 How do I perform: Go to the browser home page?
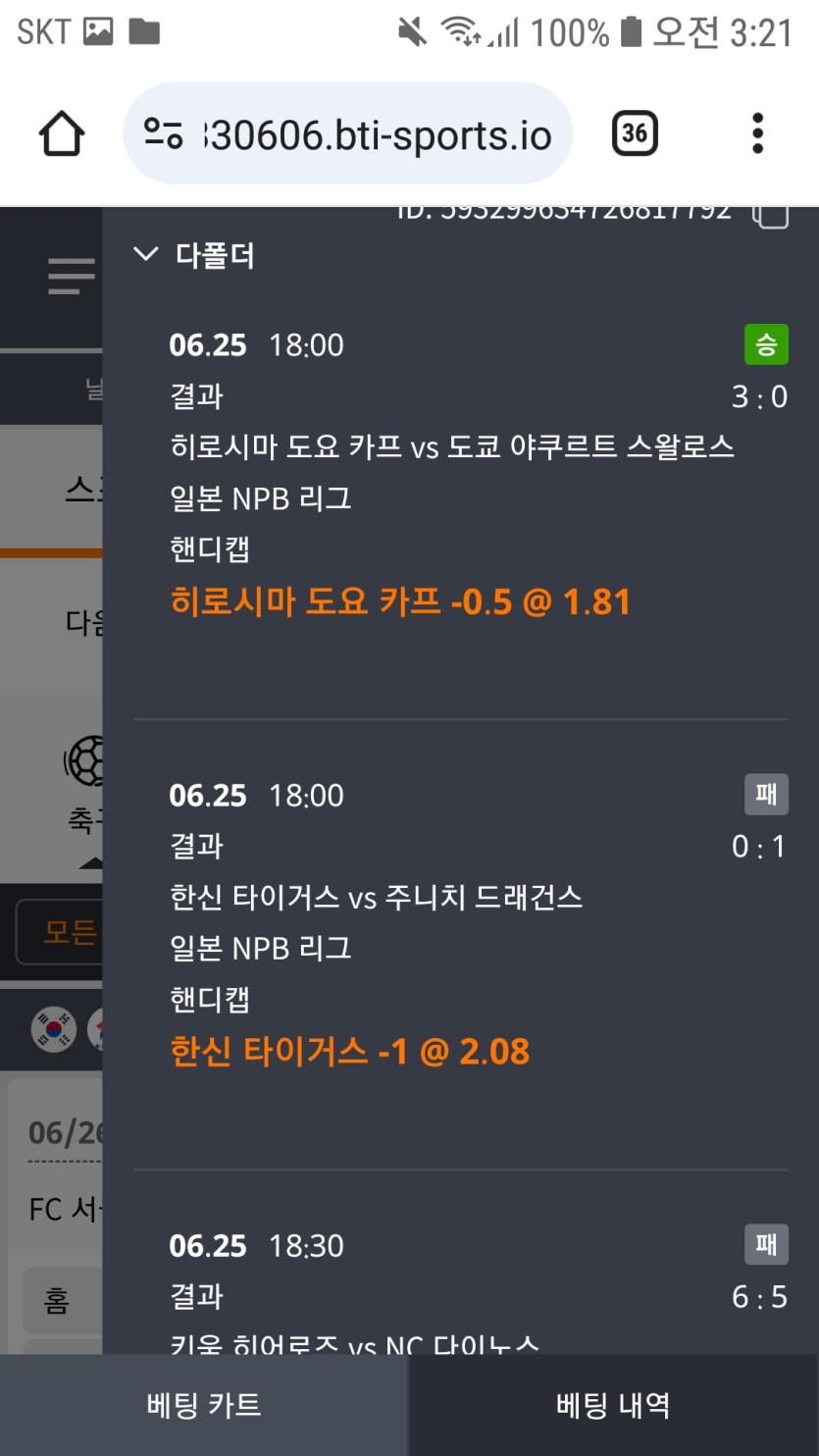coord(61,133)
